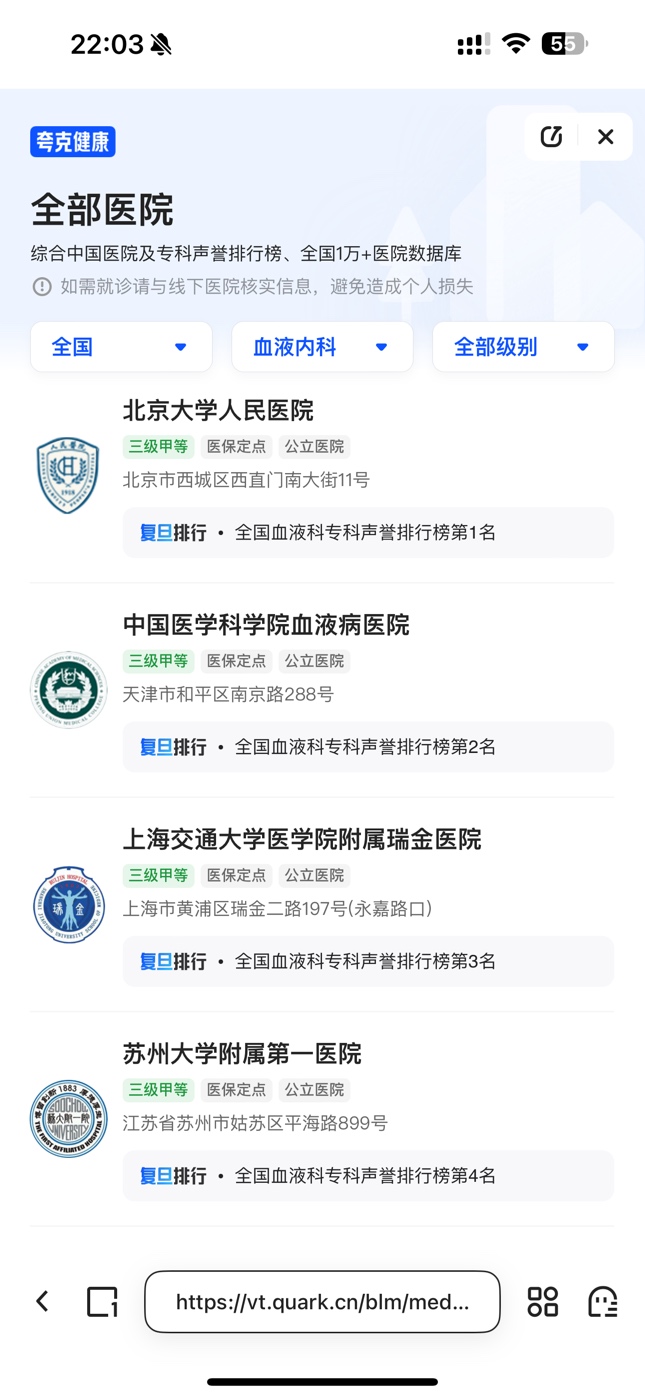Image resolution: width=645 pixels, height=1398 pixels.
Task: Expand the 血液内科 department dropdown
Action: pyautogui.click(x=322, y=347)
